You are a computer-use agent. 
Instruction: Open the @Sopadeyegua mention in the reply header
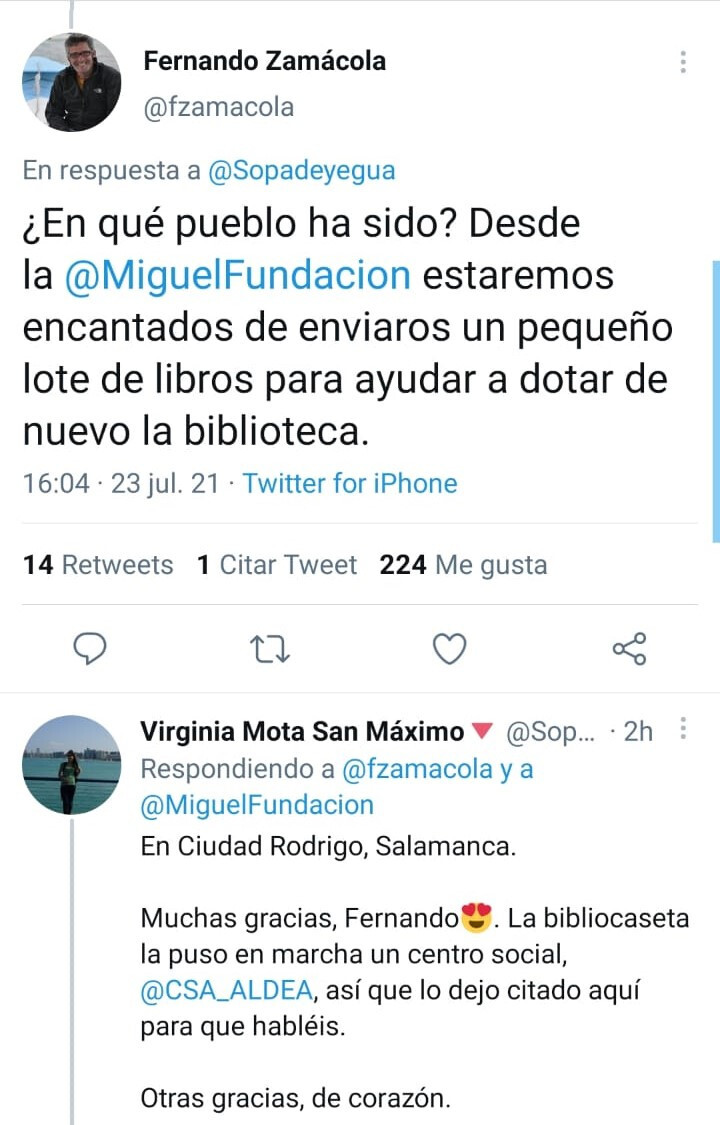pos(301,170)
